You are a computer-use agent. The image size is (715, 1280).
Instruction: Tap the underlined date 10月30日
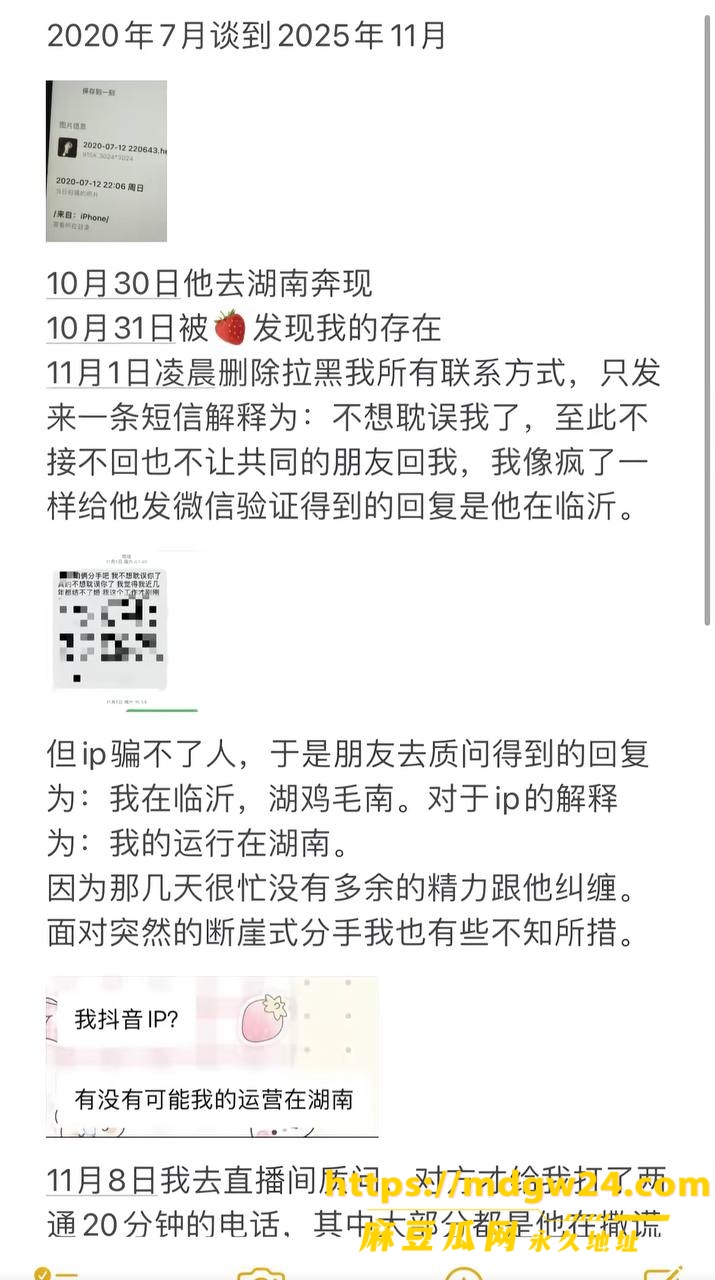point(113,283)
